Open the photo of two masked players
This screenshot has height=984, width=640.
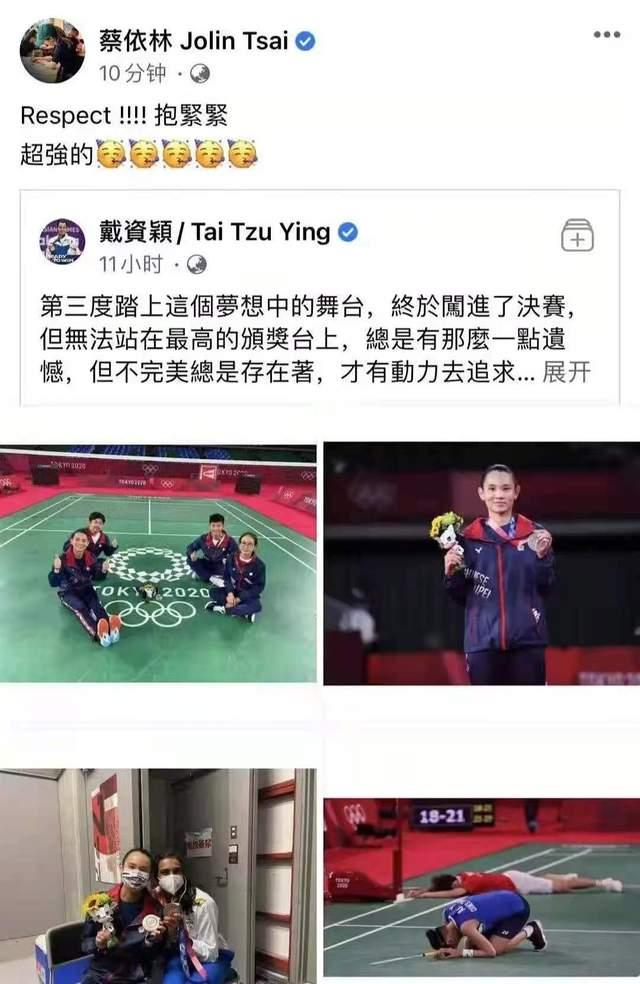(x=158, y=876)
